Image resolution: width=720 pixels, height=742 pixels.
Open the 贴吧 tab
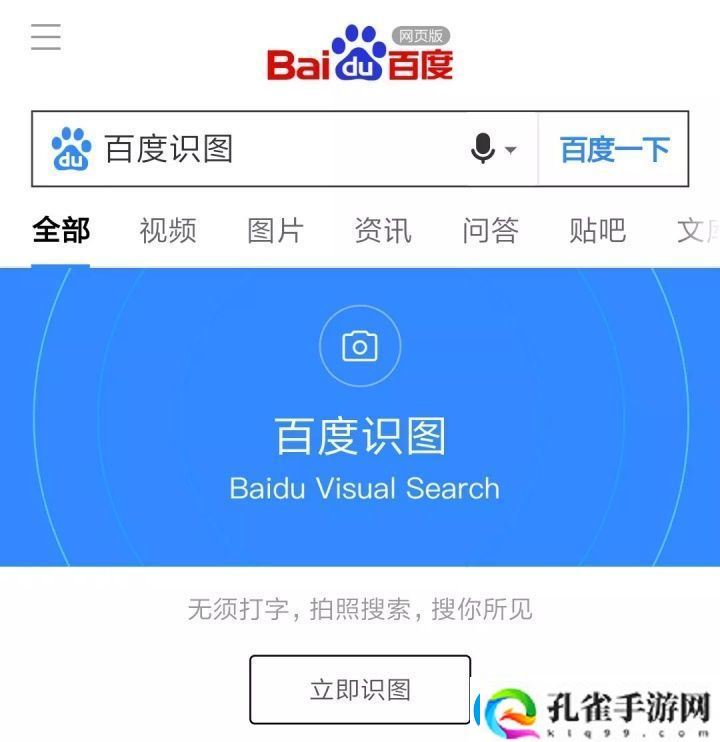[x=599, y=231]
